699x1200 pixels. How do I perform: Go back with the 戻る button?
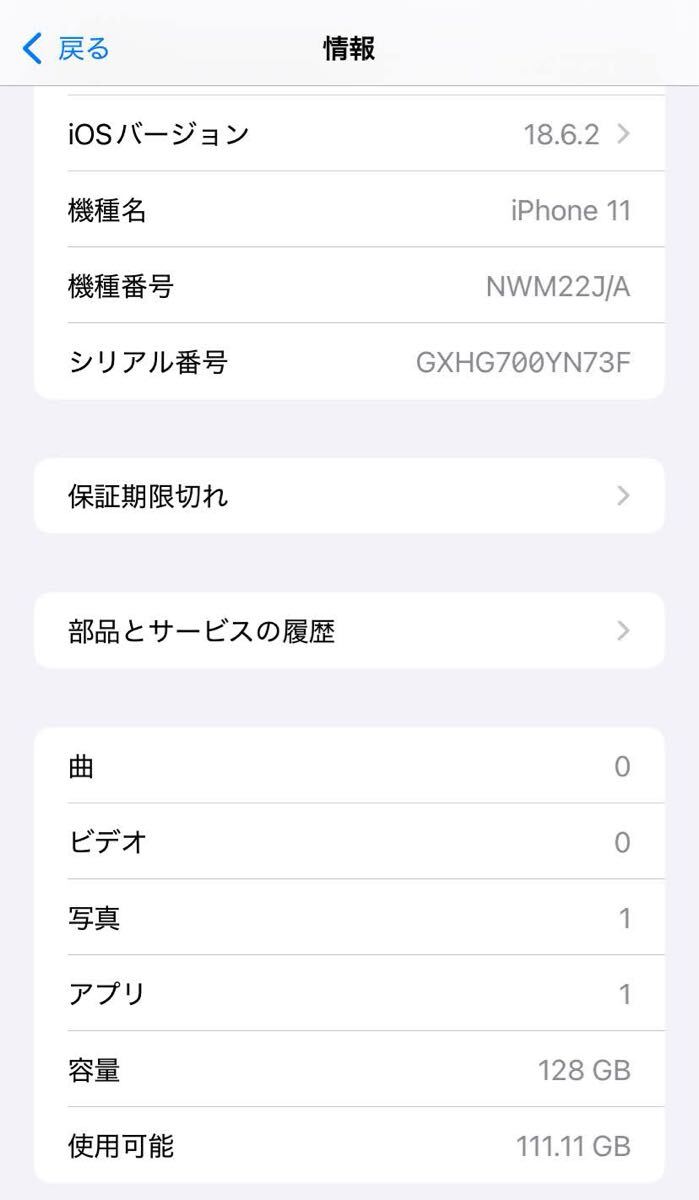click(x=66, y=48)
